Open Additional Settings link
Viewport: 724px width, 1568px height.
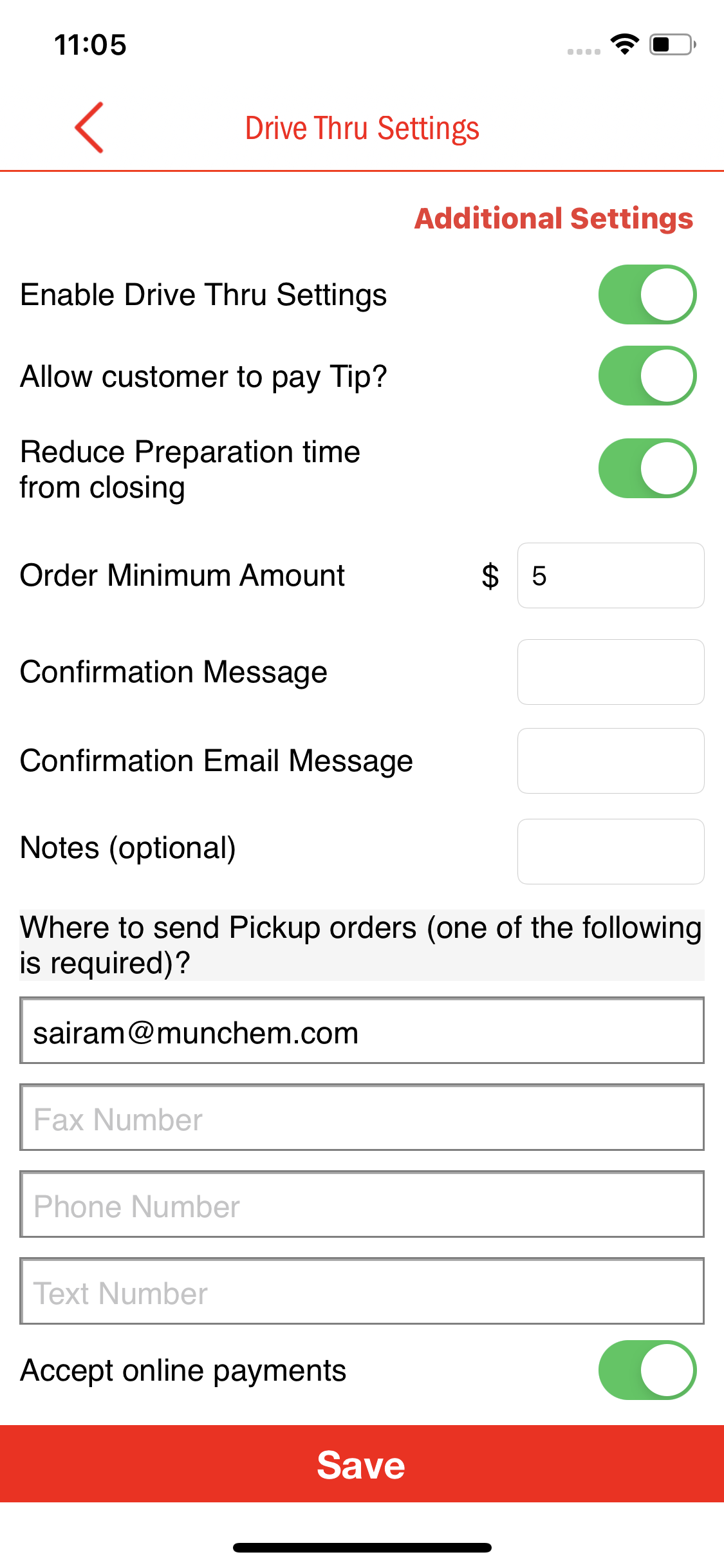[553, 219]
